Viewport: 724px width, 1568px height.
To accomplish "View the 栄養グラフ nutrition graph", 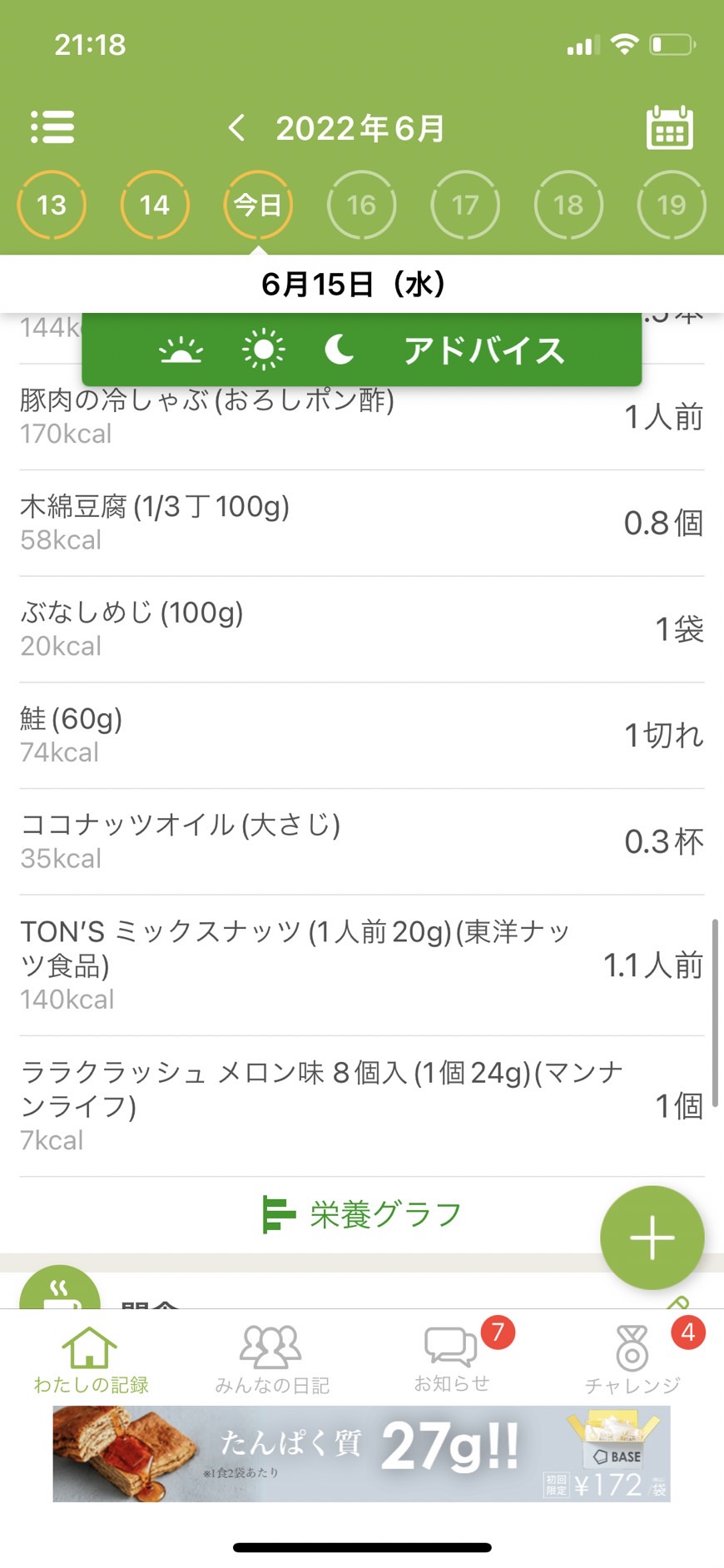I will (x=362, y=1214).
